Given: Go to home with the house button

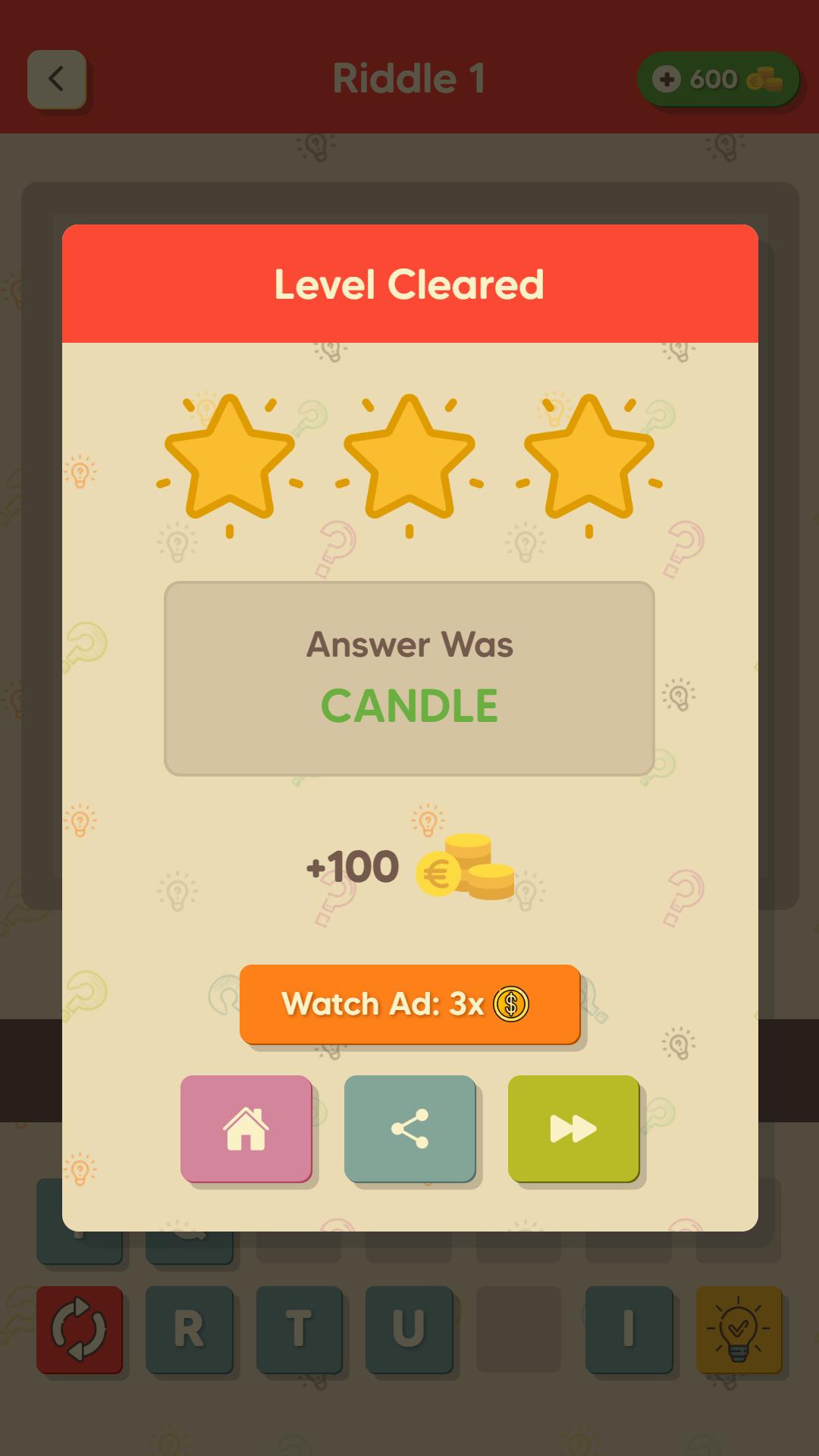Looking at the screenshot, I should point(246,1128).
